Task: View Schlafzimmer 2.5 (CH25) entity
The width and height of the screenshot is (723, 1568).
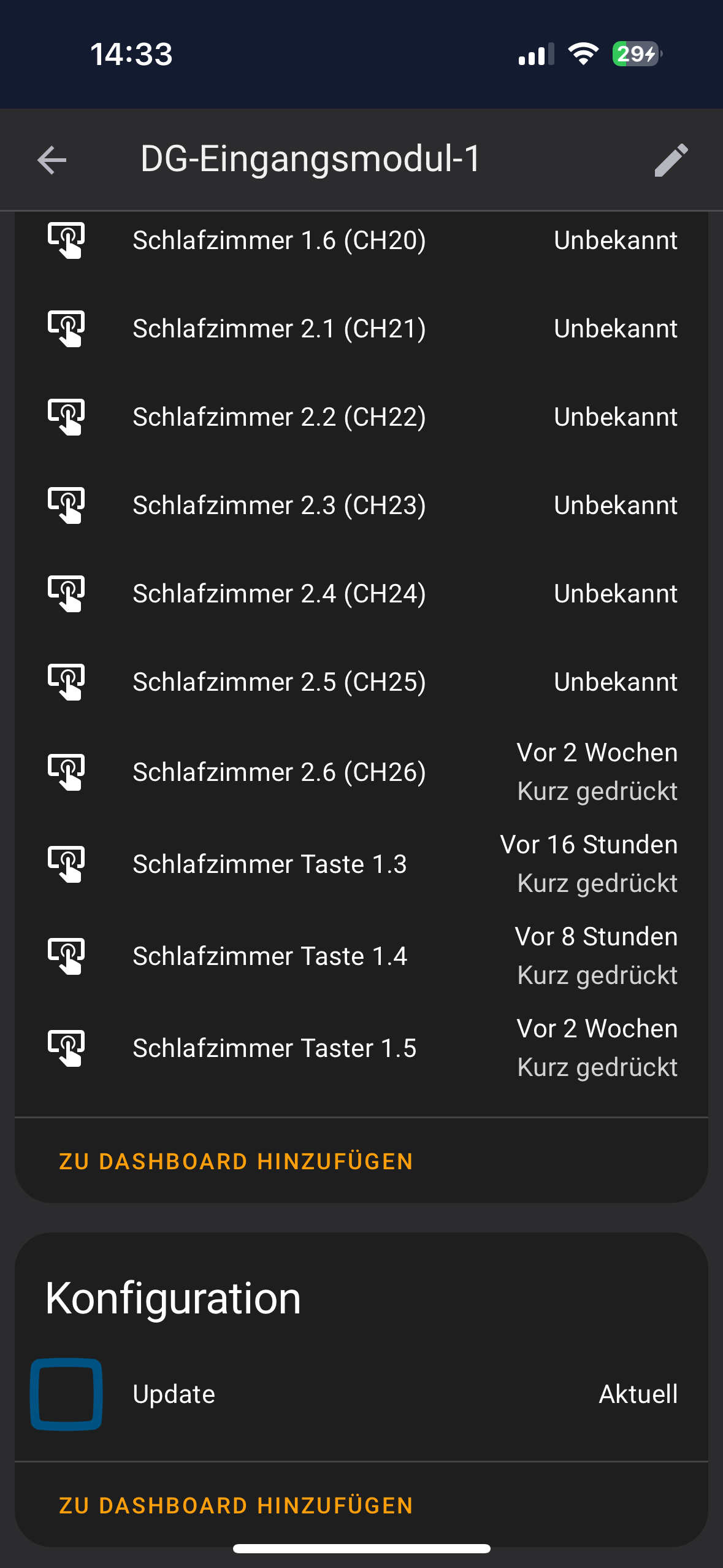Action: click(362, 682)
